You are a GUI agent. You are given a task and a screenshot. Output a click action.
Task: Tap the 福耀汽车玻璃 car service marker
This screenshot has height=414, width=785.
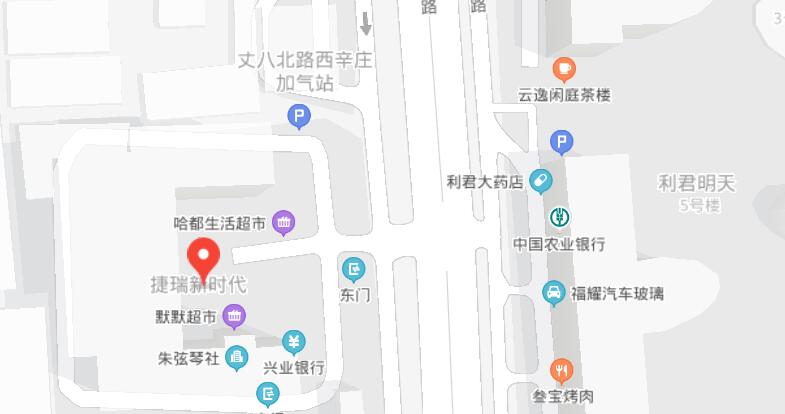pyautogui.click(x=552, y=293)
